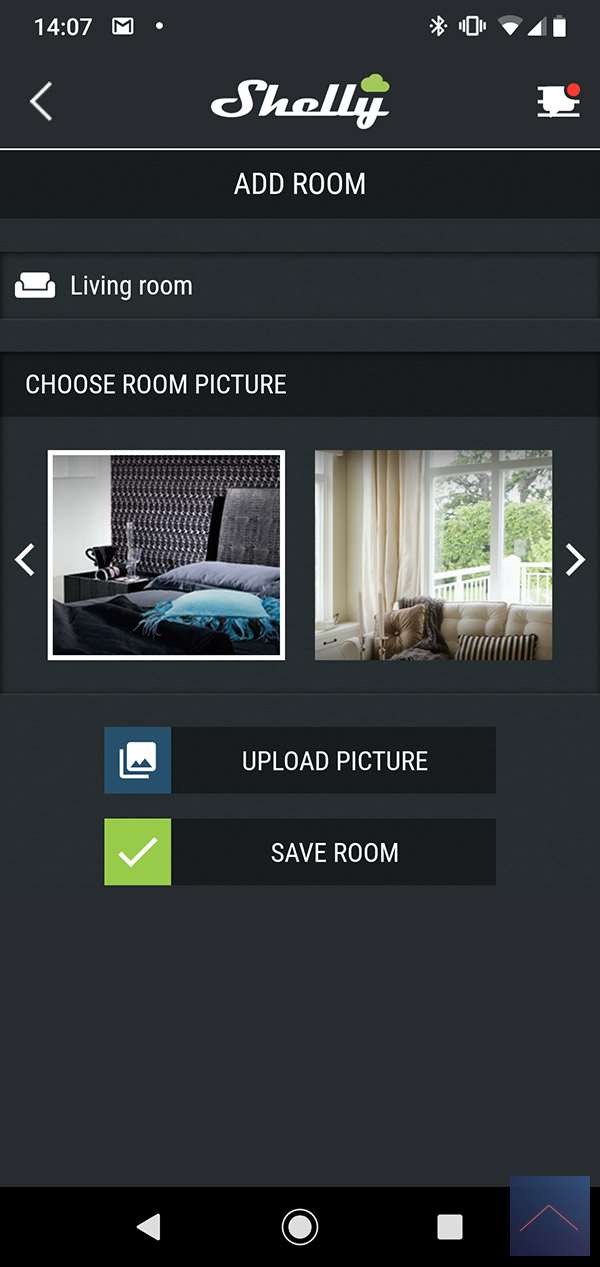Go back using the top-left arrow

click(40, 102)
